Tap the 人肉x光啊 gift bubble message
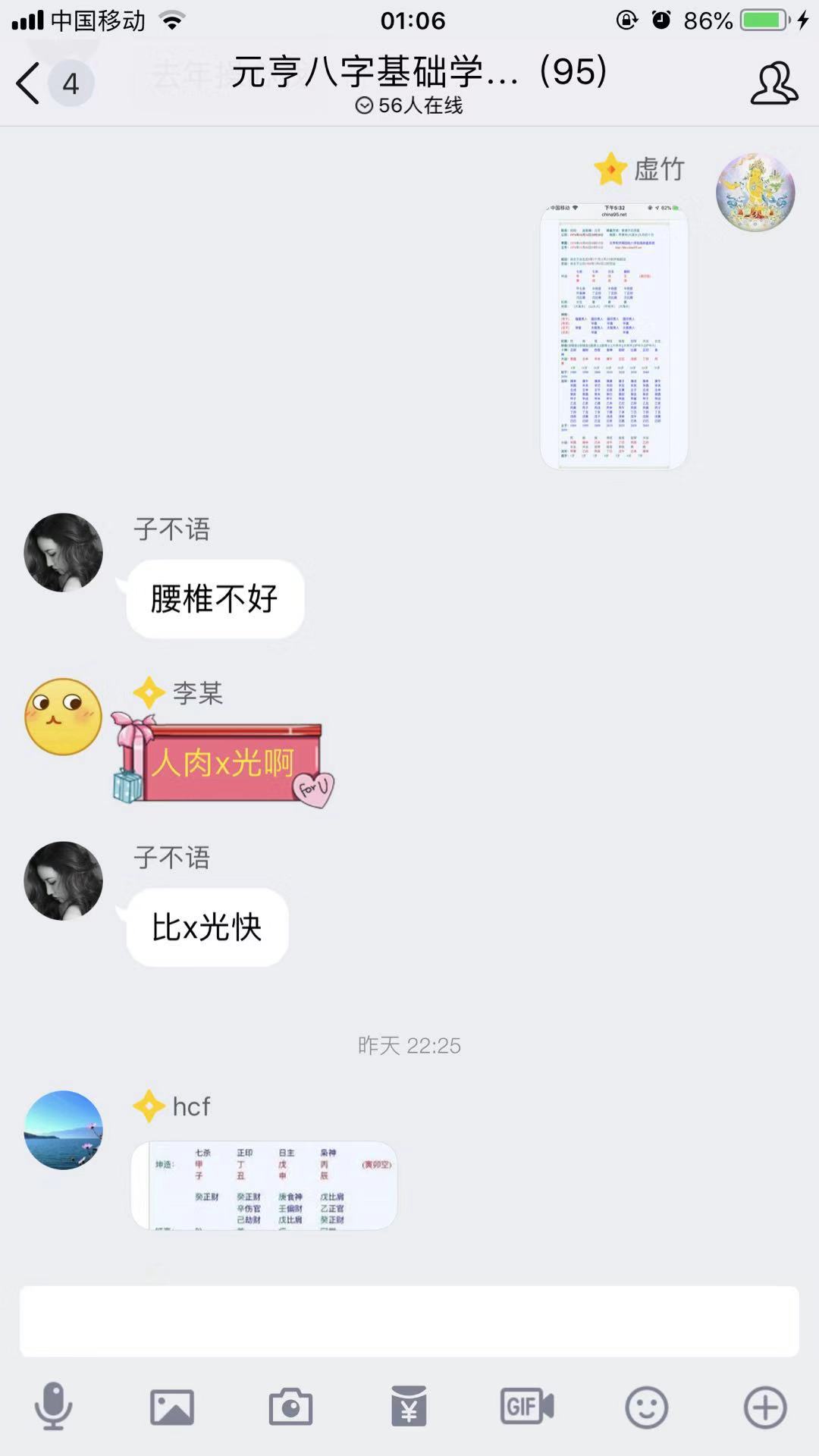Screen dimensions: 819x1456 224,761
